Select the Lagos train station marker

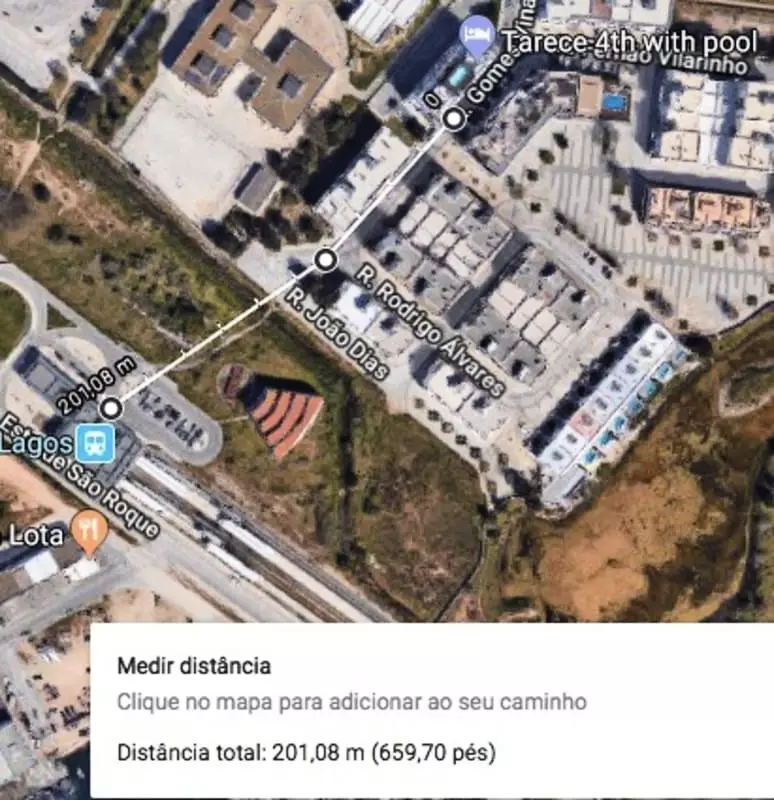point(95,444)
